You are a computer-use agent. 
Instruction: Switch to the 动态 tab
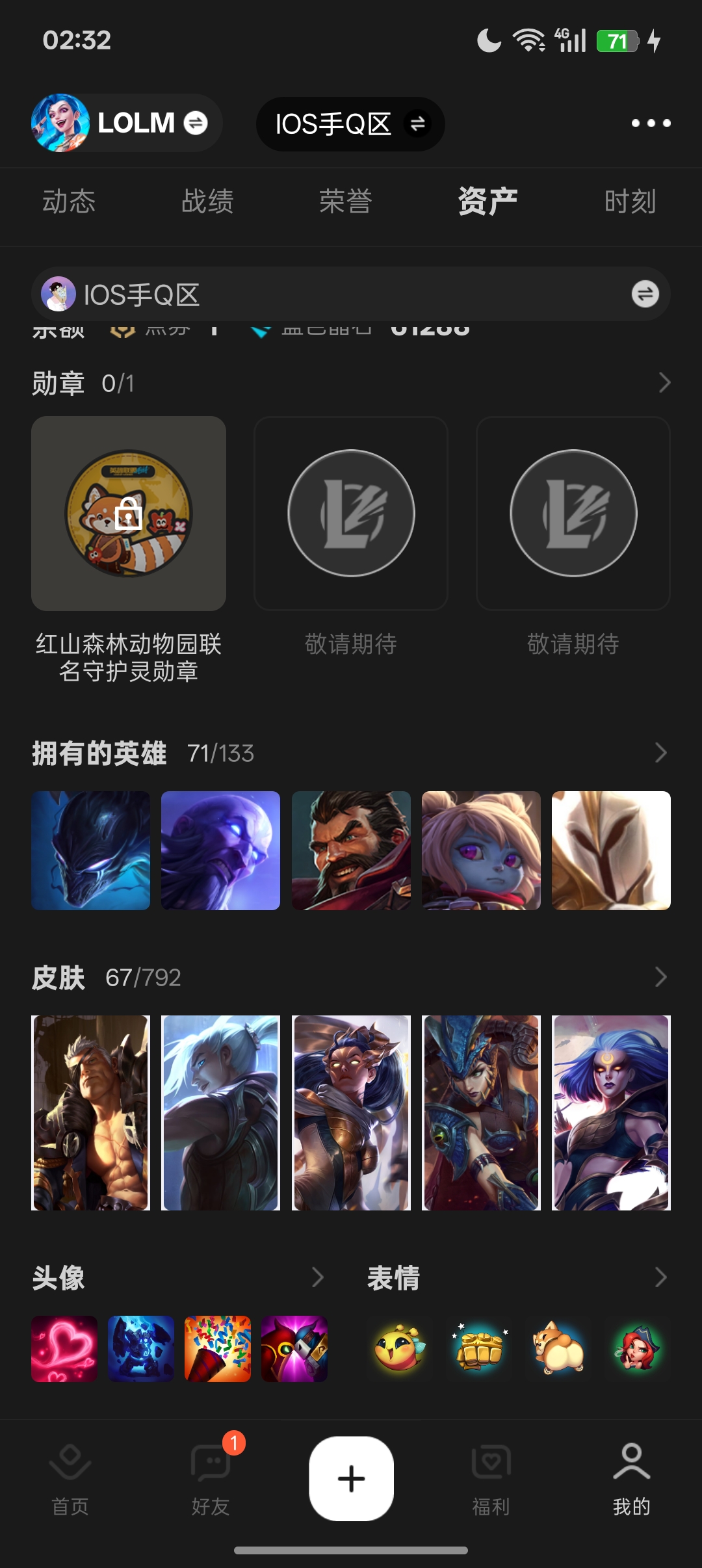69,201
